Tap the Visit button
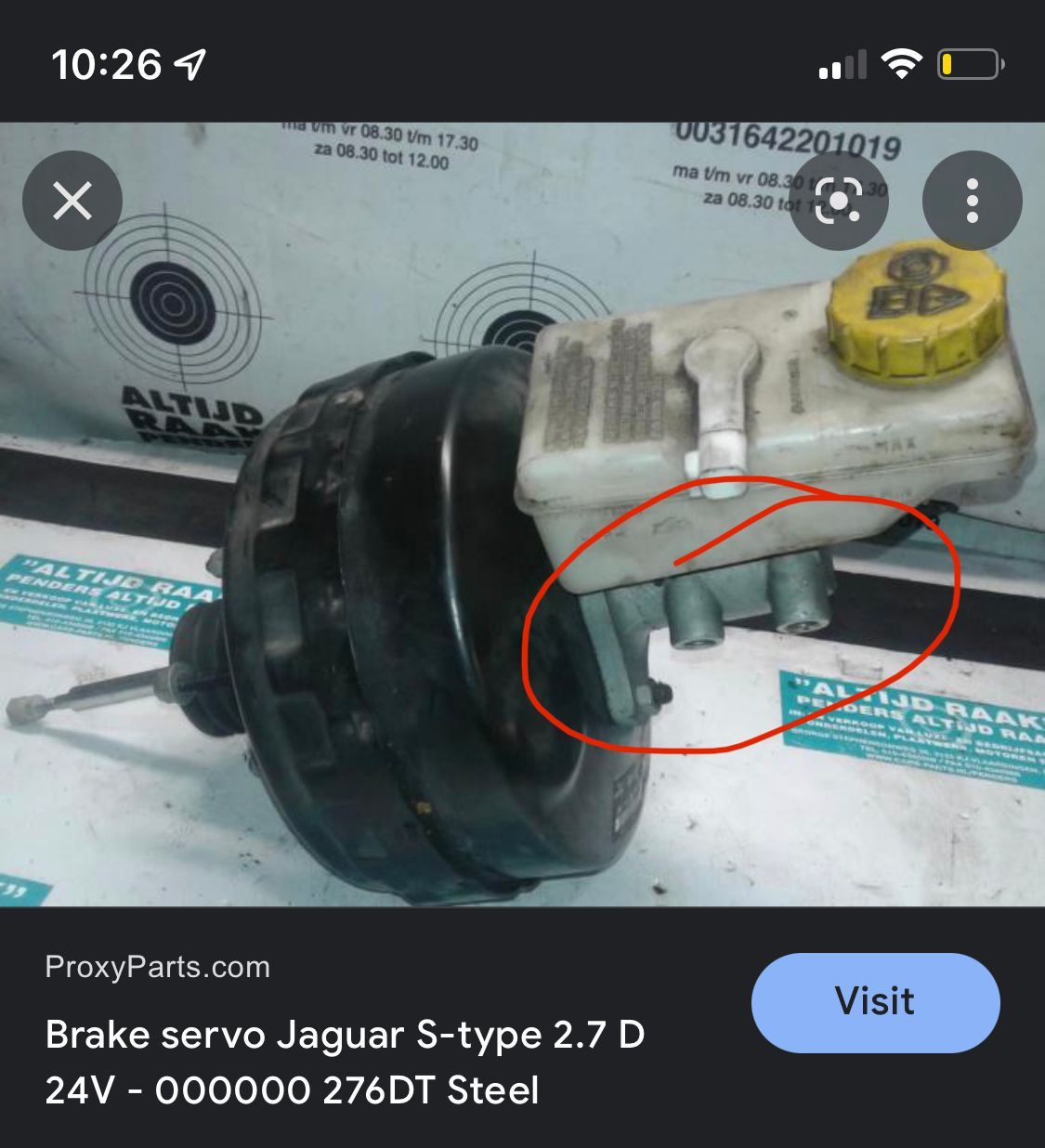The image size is (1045, 1148). pyautogui.click(x=875, y=1002)
